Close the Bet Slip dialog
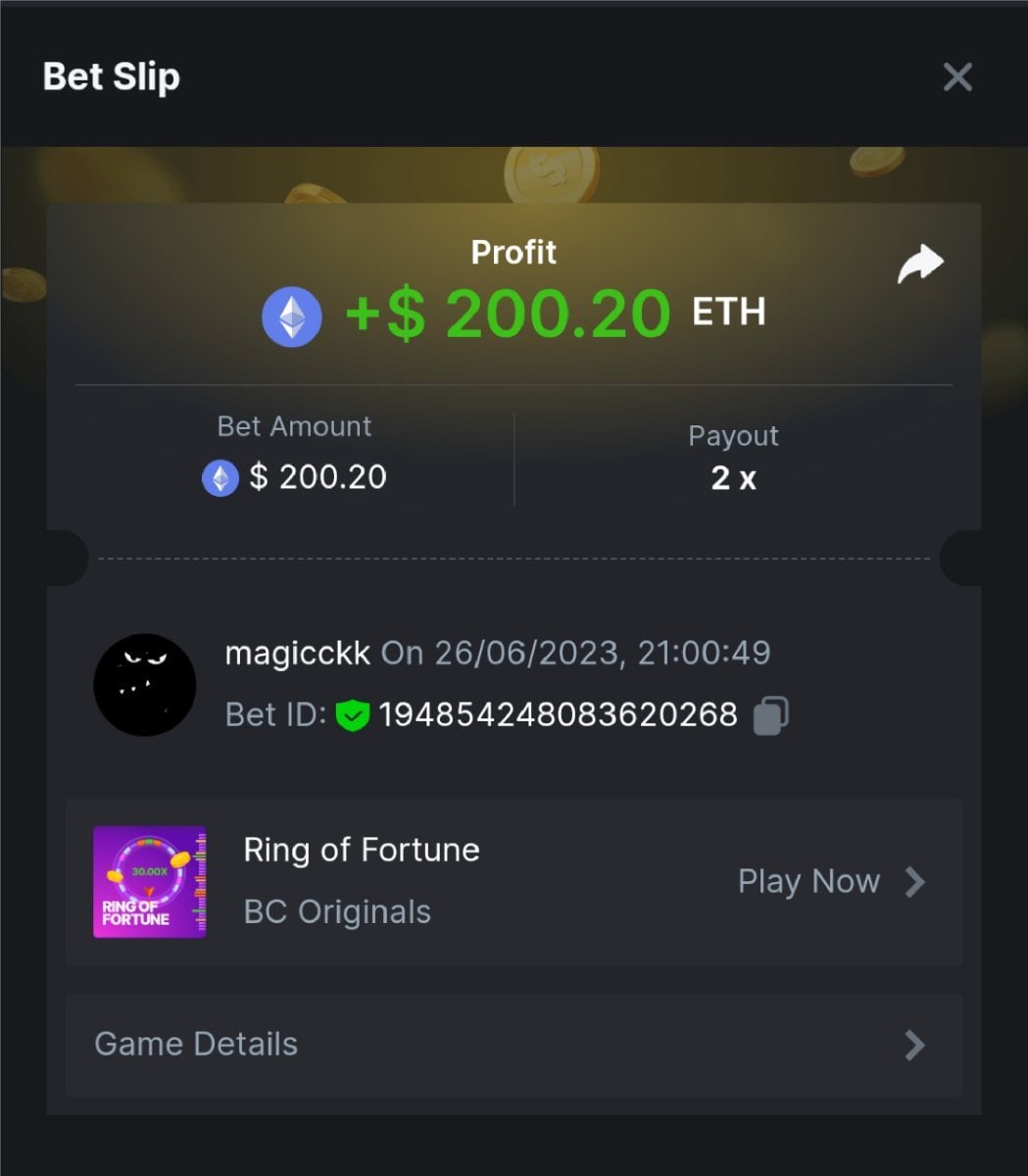The height and width of the screenshot is (1176, 1028). pyautogui.click(x=956, y=76)
